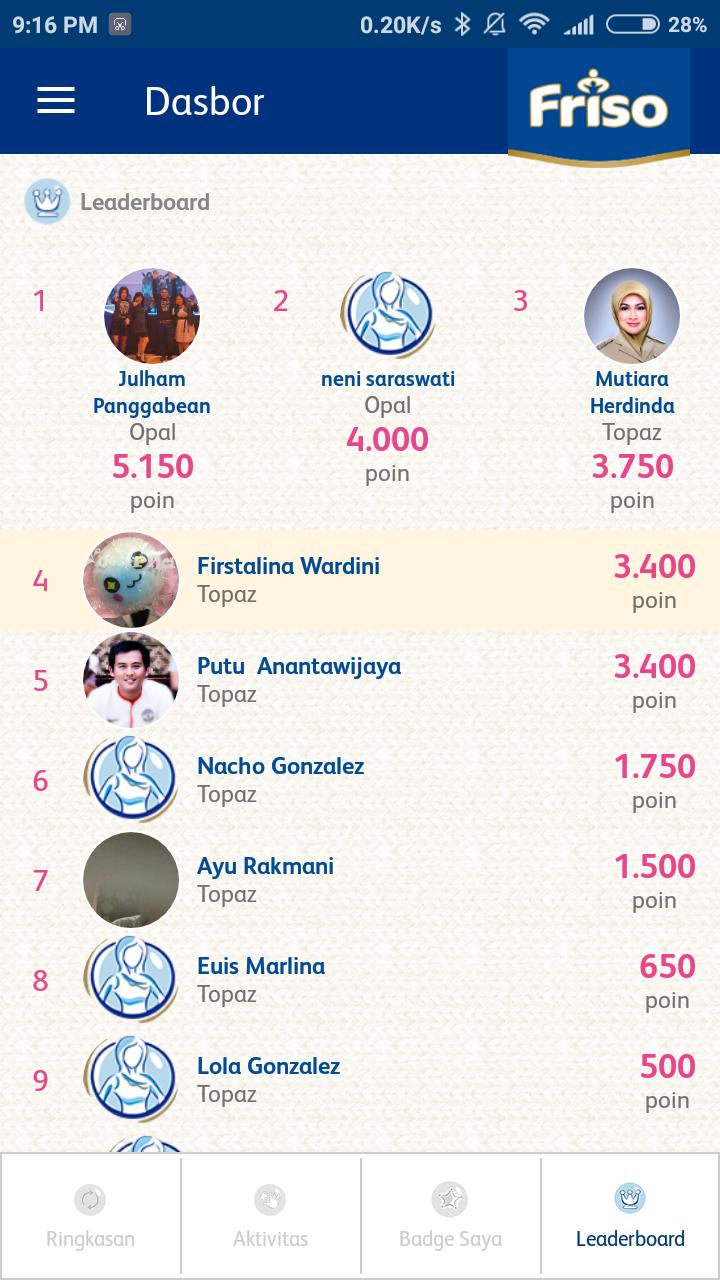The image size is (720, 1280).
Task: View Euis Marlina's ranking entry
Action: click(x=360, y=980)
